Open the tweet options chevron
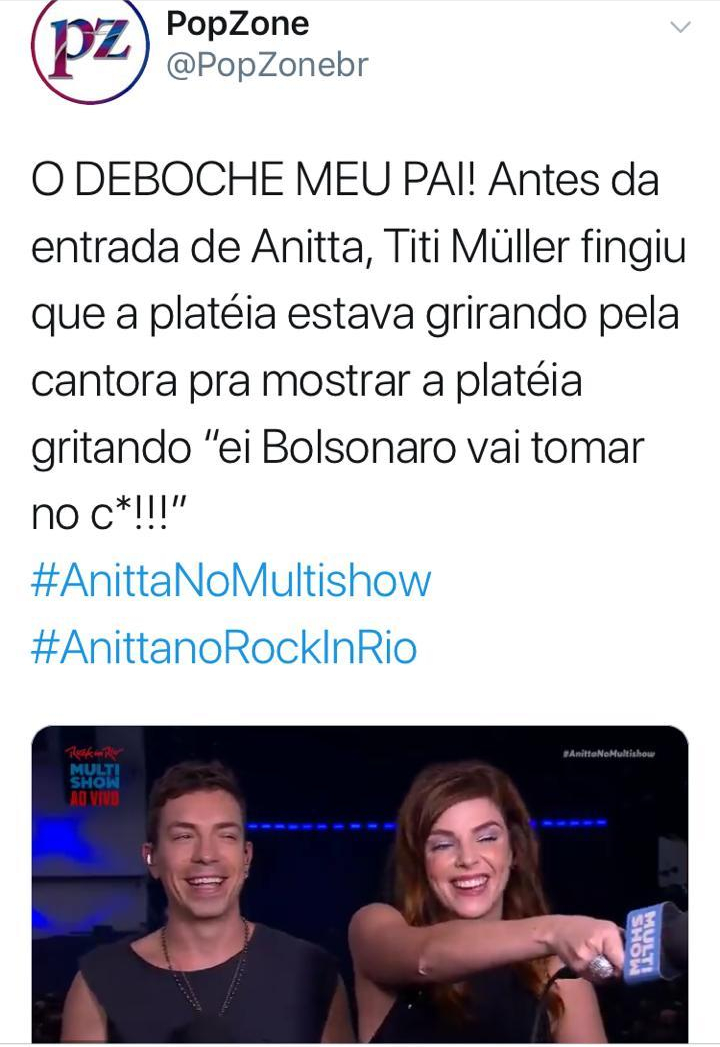720x1047 pixels. [x=680, y=28]
